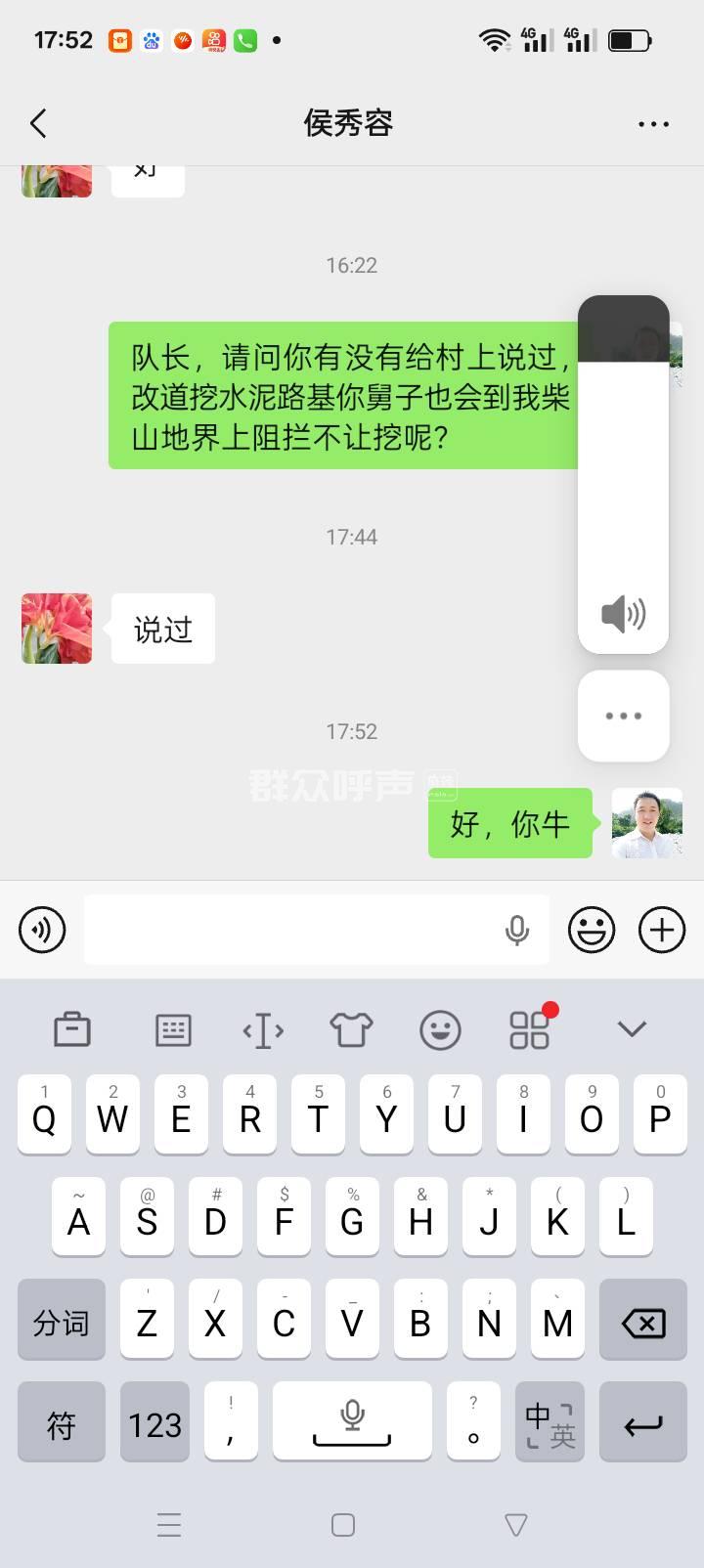Open keyboard layout switcher
Image resolution: width=704 pixels, height=1568 pixels.
173,1029
